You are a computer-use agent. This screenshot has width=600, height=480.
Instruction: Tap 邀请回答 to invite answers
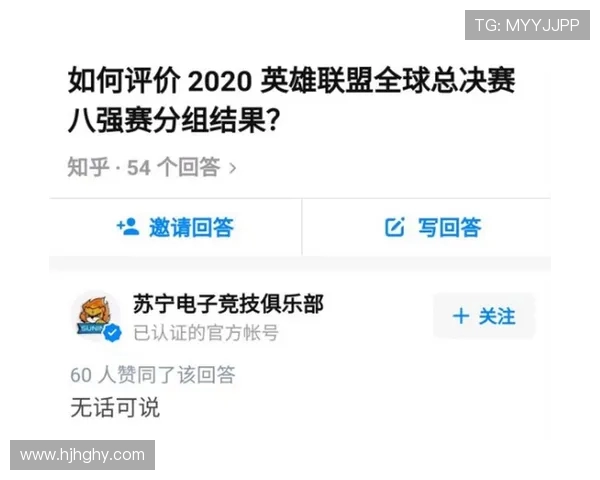(175, 227)
